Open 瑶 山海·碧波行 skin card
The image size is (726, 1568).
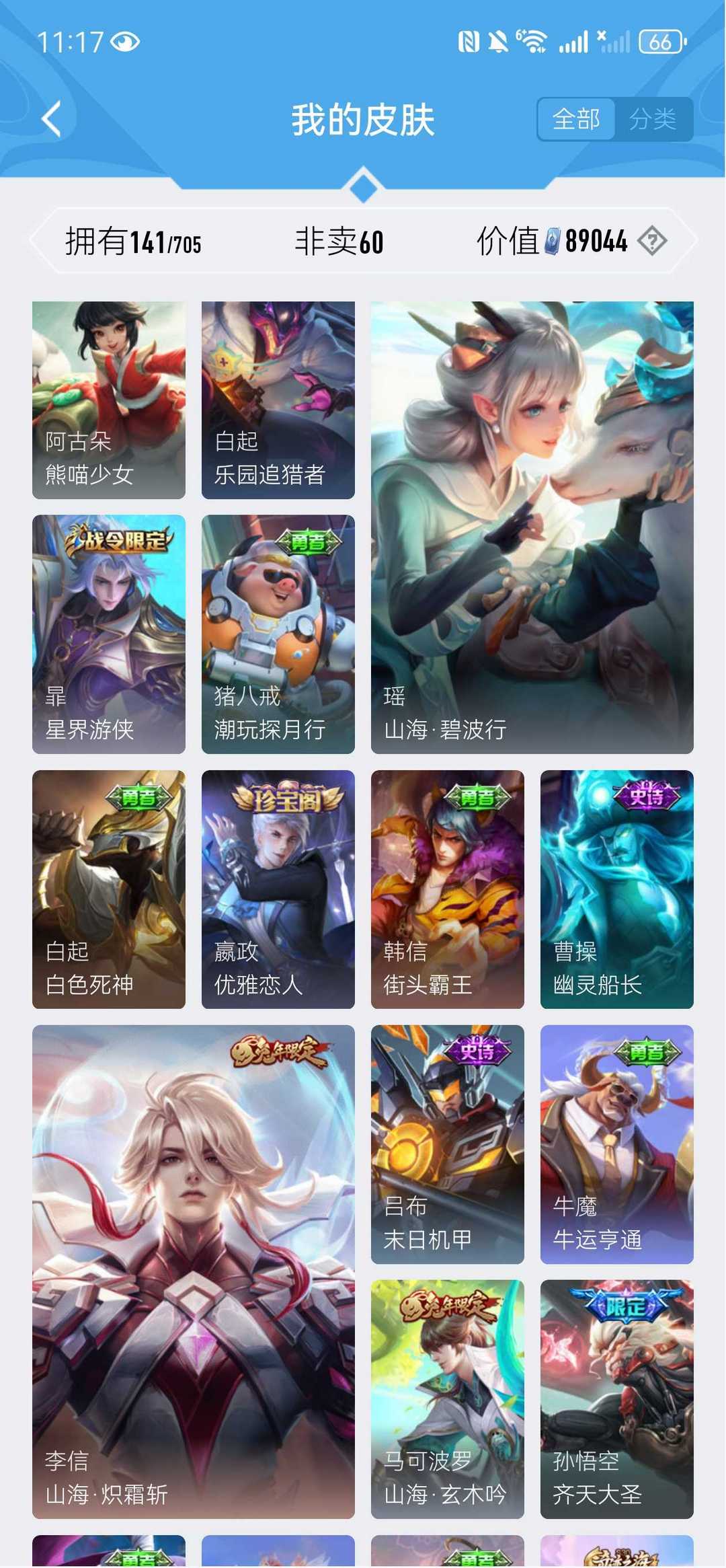(532, 527)
